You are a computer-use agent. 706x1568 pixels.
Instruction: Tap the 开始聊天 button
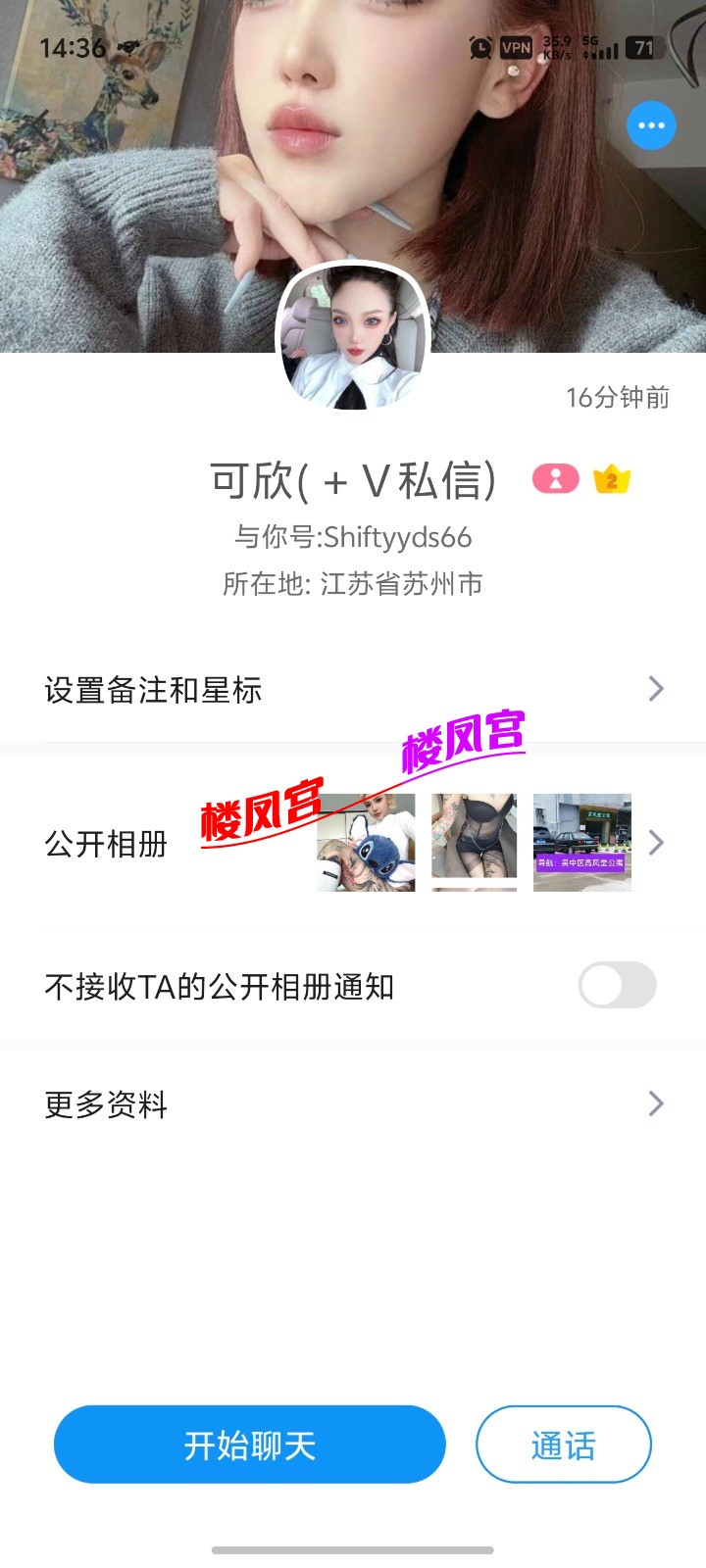point(250,1445)
